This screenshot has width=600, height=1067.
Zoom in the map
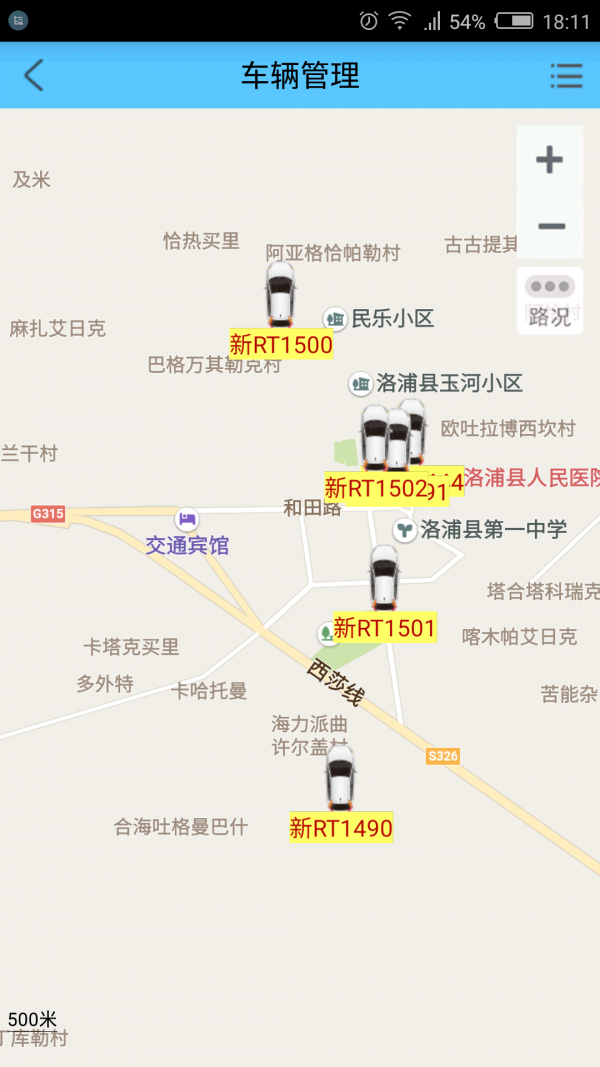click(549, 160)
